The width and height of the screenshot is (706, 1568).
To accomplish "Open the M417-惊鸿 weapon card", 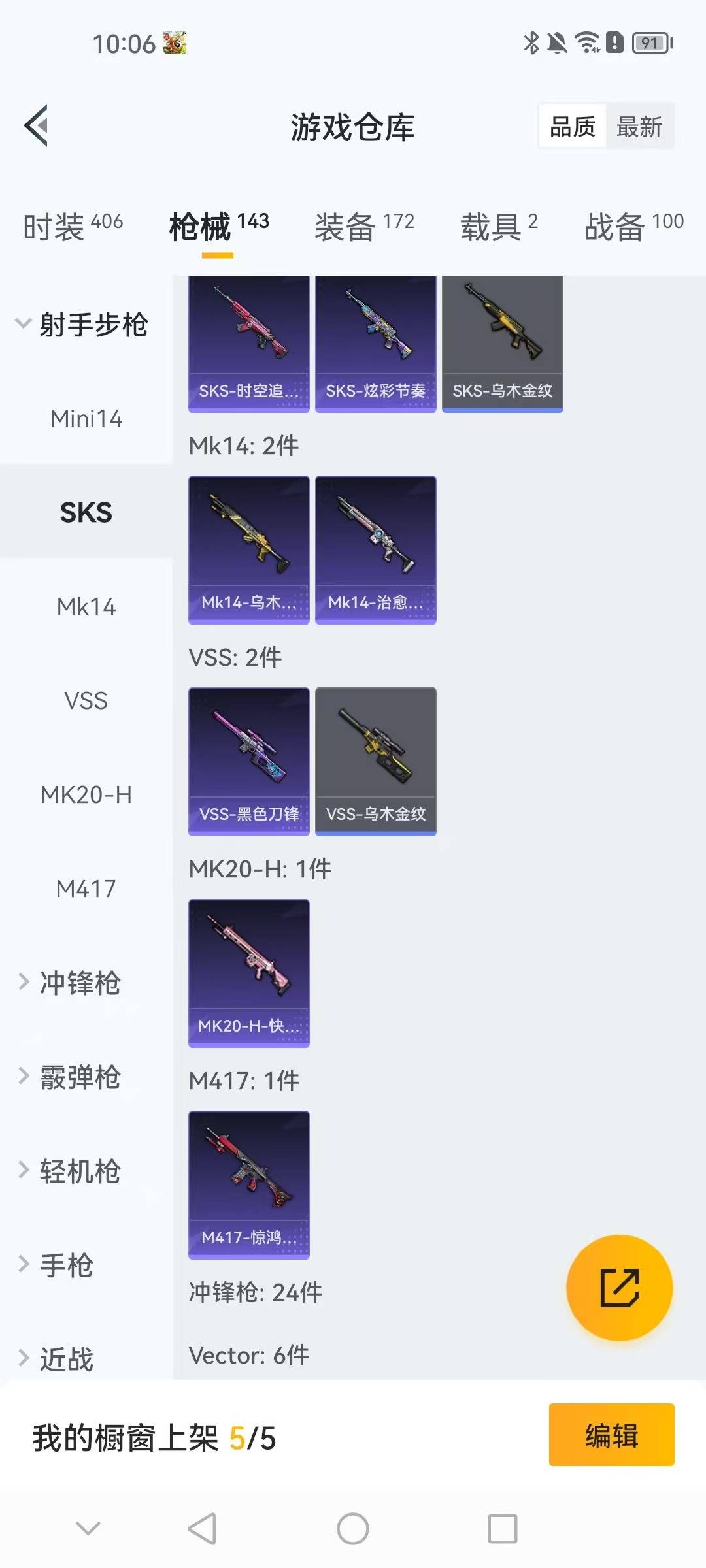I will coord(249,1184).
